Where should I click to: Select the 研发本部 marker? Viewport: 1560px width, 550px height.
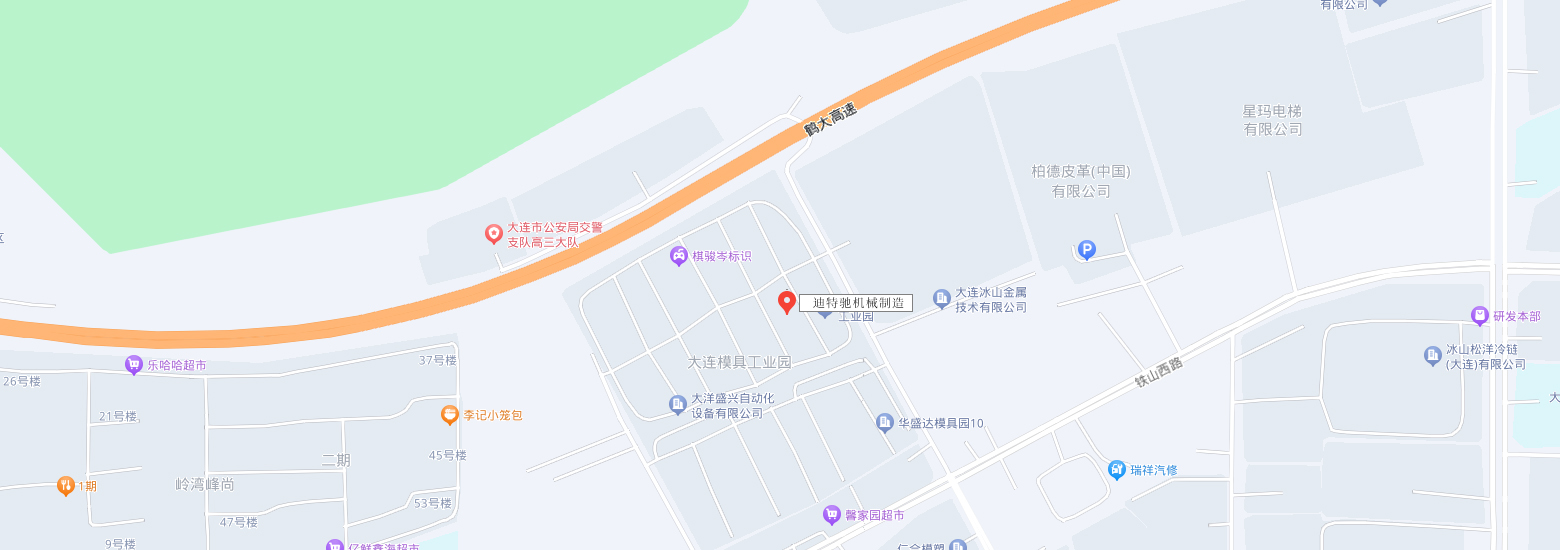click(x=1479, y=316)
